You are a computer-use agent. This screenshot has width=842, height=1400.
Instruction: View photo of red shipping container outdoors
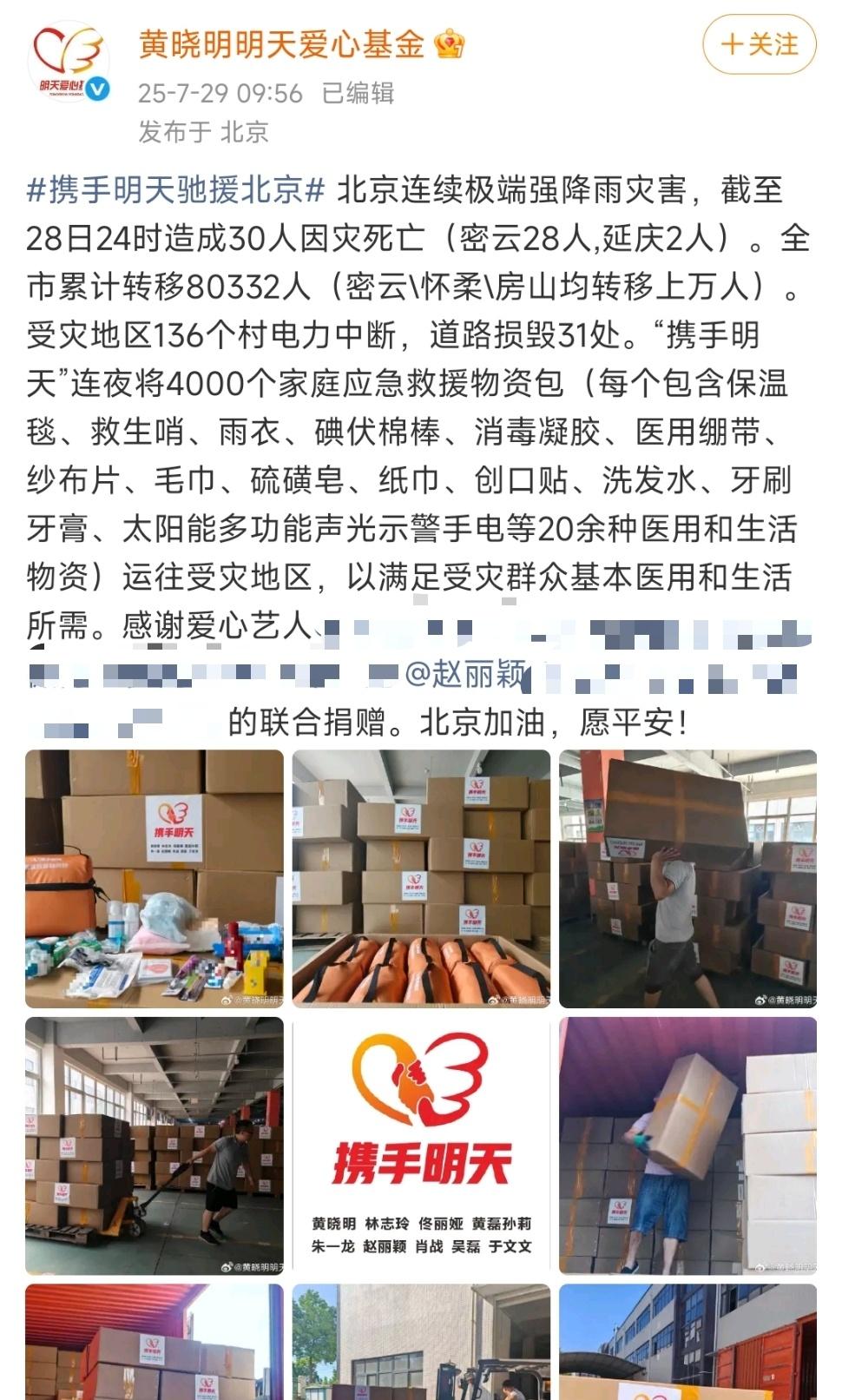687,1342
